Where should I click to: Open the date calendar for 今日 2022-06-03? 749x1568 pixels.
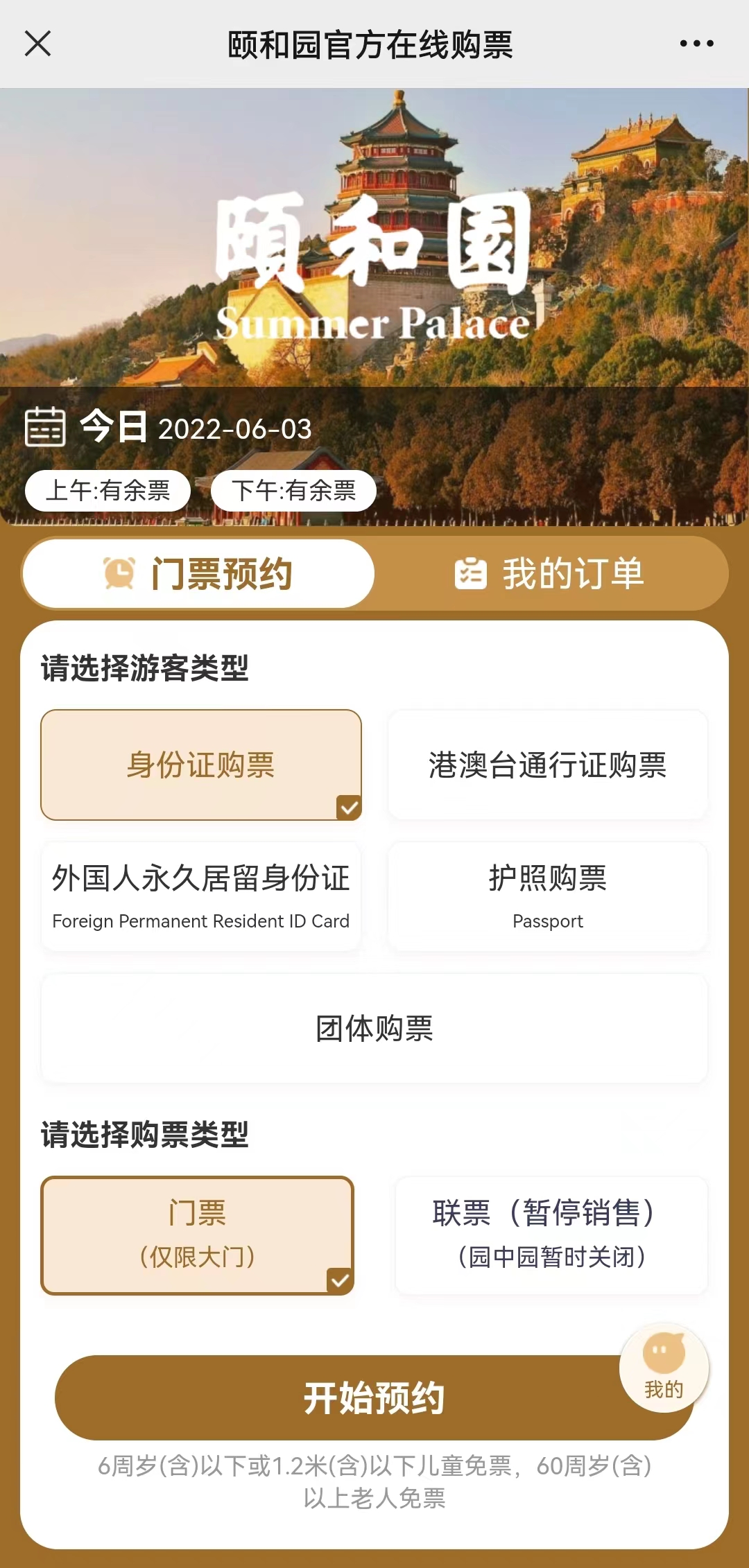(x=46, y=427)
